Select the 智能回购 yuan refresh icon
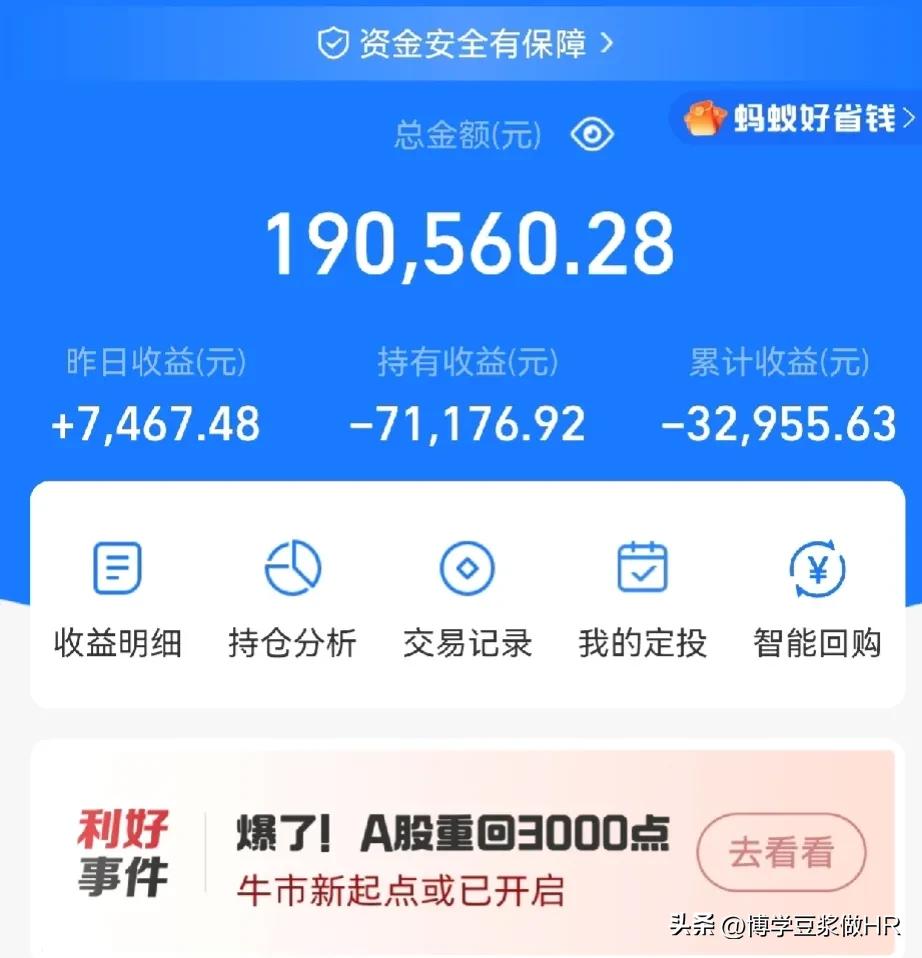Viewport: 922px width, 958px height. point(817,567)
